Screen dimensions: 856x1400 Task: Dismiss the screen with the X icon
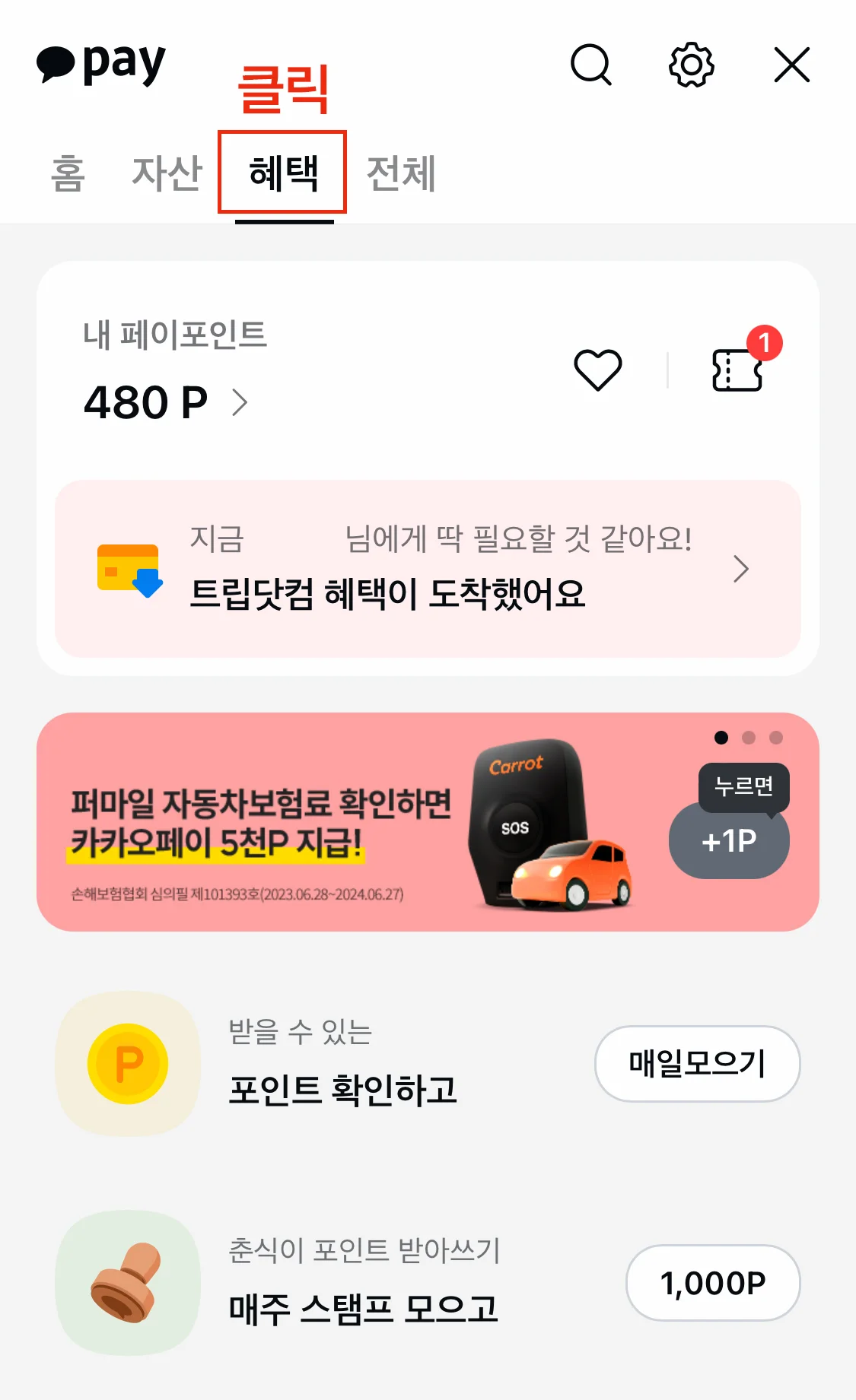coord(791,65)
